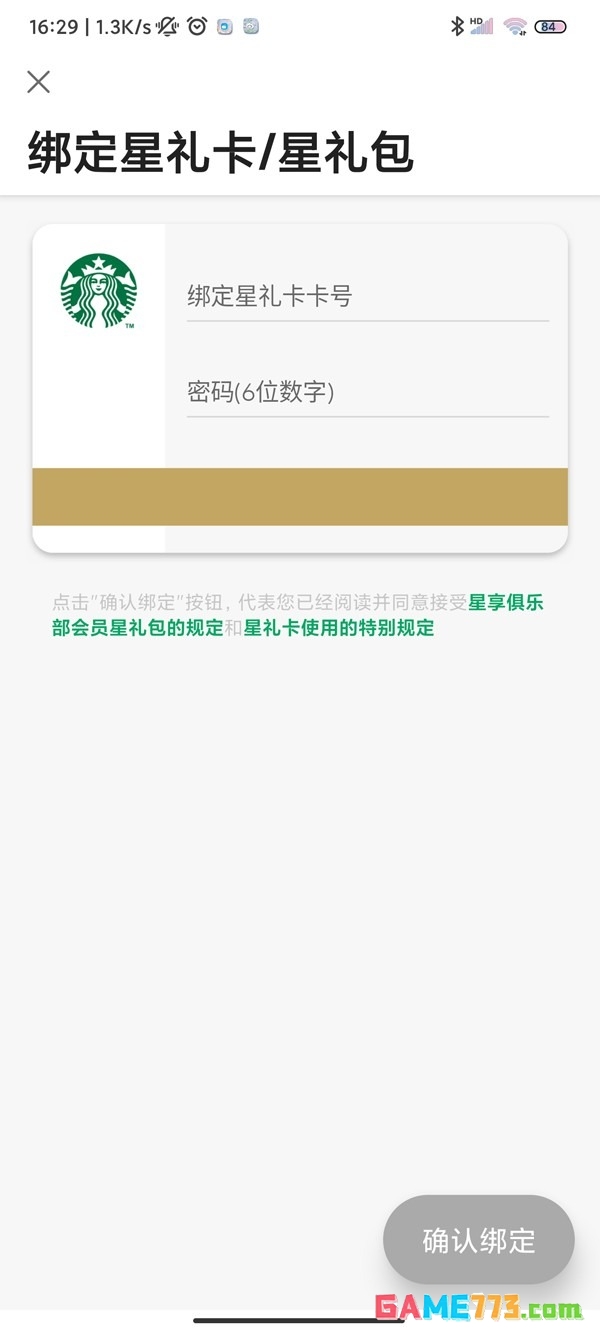Open 星礼卡使用的特别规定 link
Viewport: 600px width, 1333px height.
pos(339,629)
